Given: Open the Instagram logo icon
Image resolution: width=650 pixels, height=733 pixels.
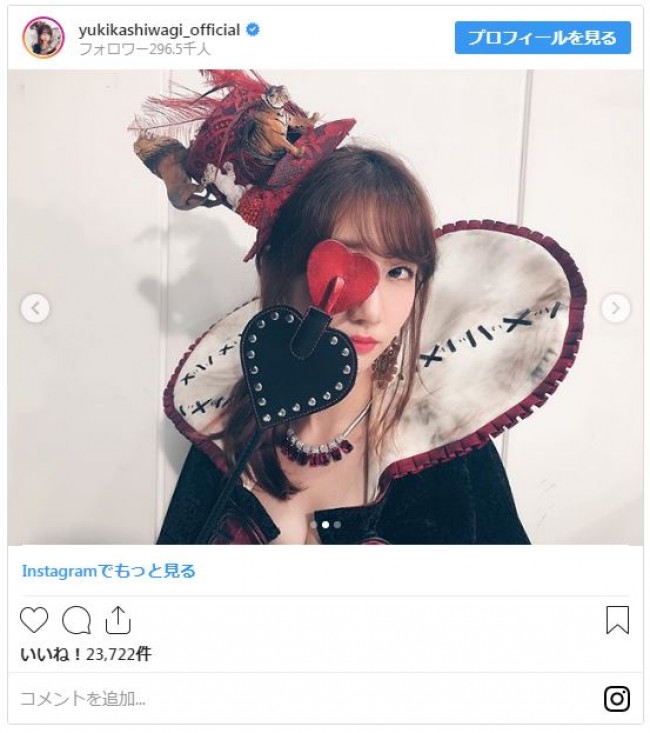Looking at the screenshot, I should pos(617,698).
